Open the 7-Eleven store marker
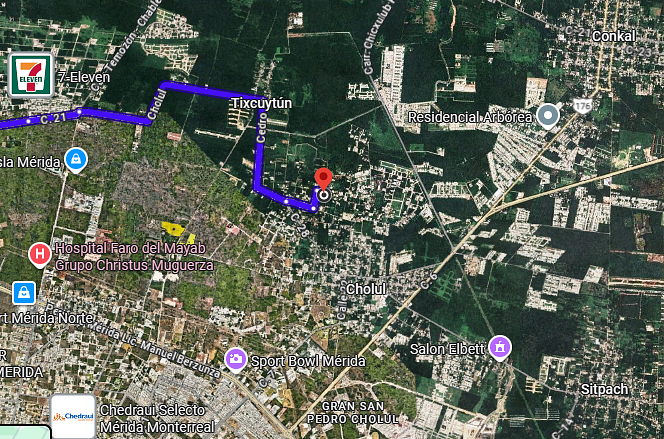 tap(31, 76)
